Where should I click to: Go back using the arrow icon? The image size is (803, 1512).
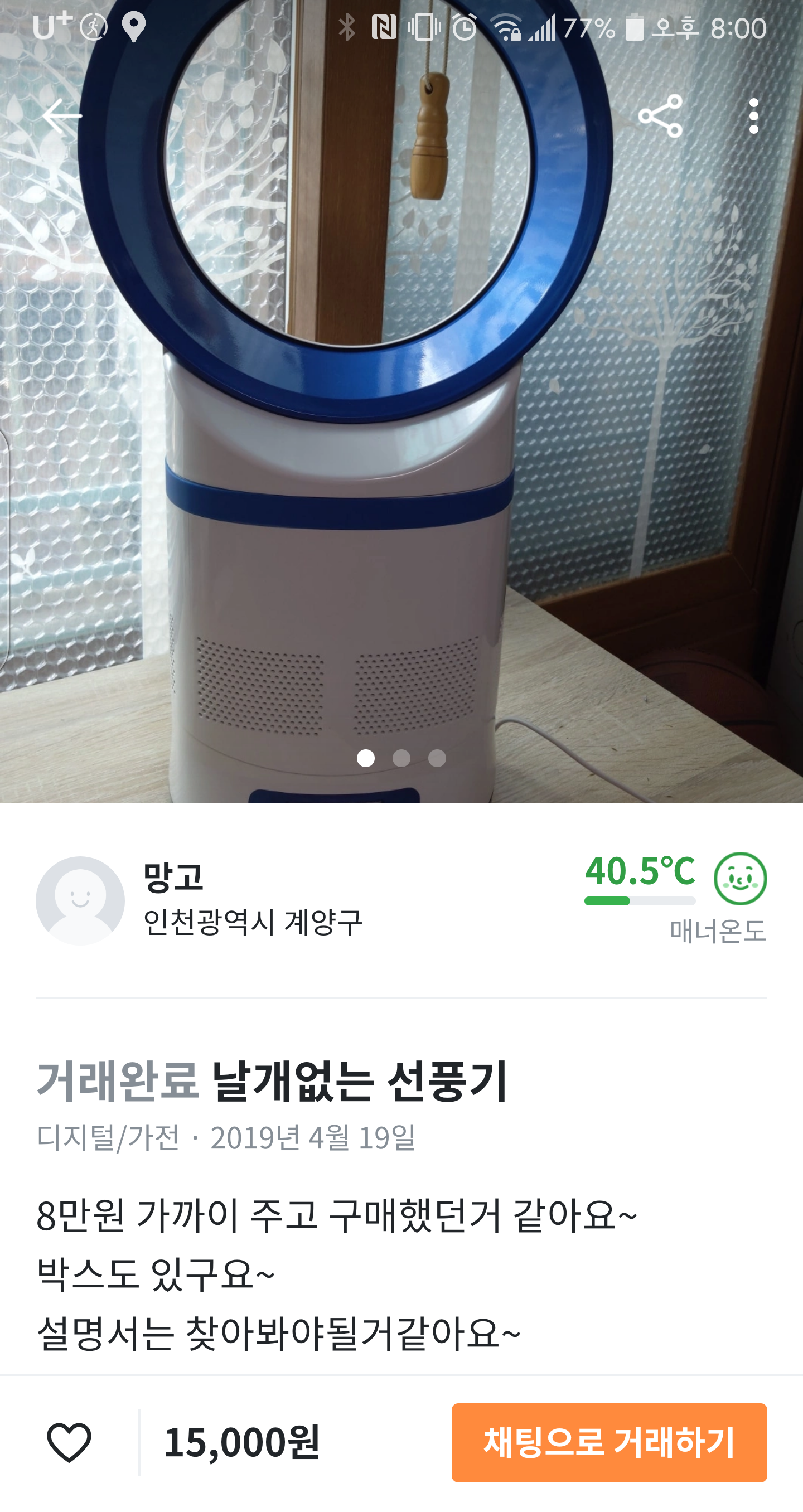pos(62,116)
